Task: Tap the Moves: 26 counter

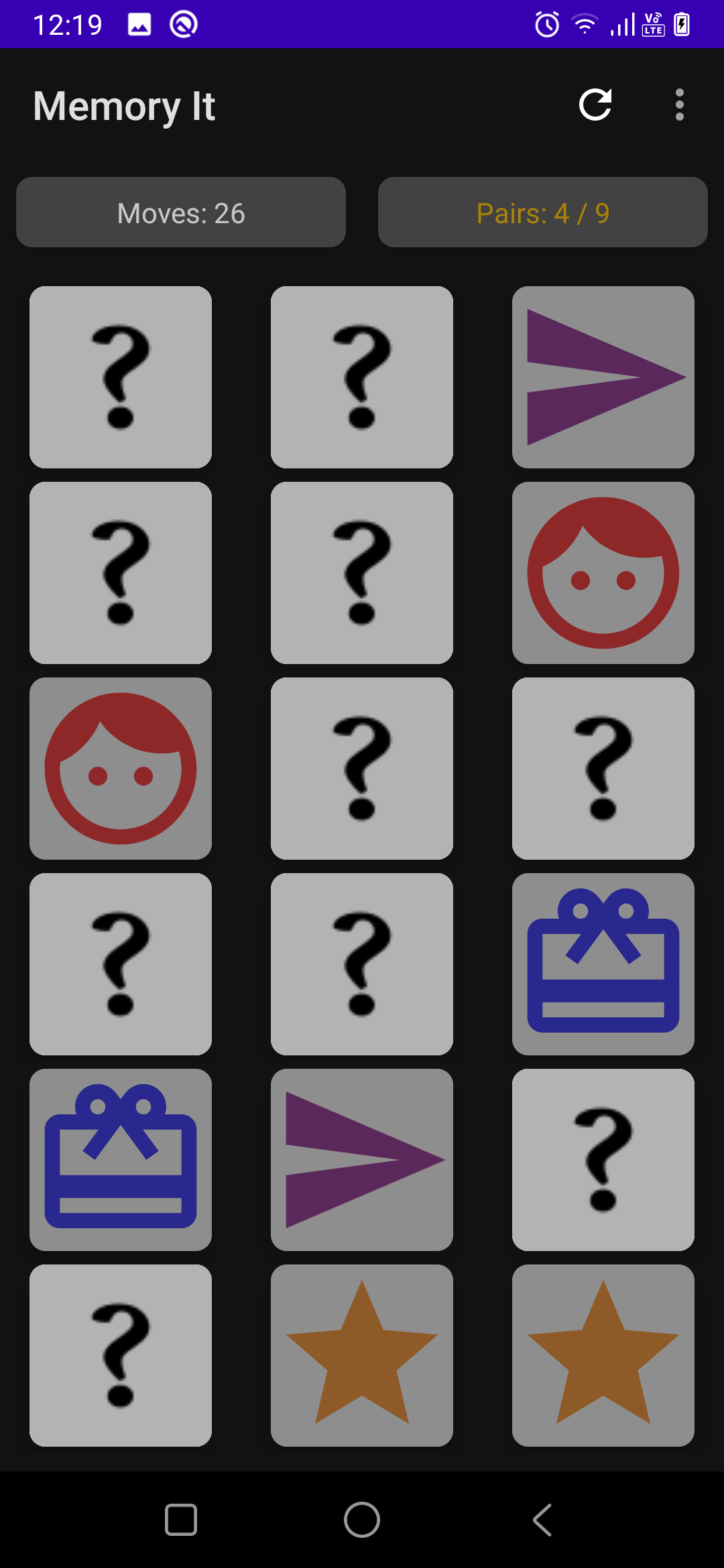Action: pyautogui.click(x=180, y=212)
